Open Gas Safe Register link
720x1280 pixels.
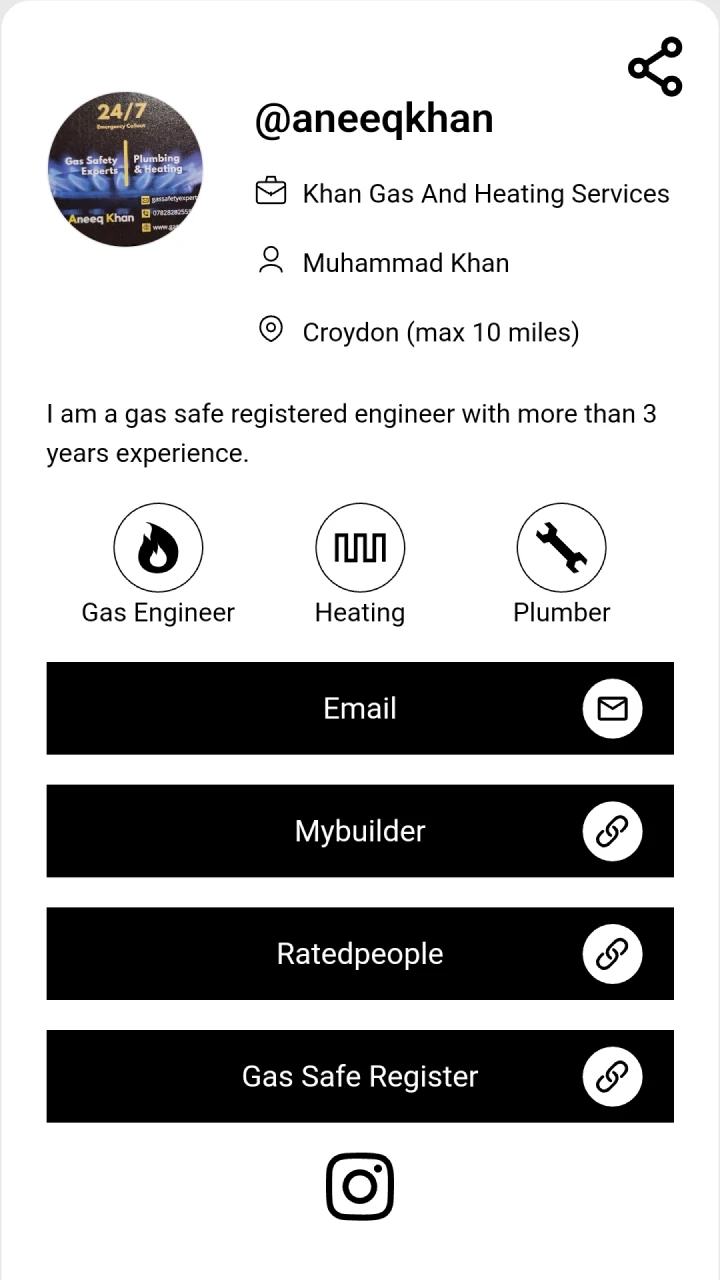coord(360,1076)
